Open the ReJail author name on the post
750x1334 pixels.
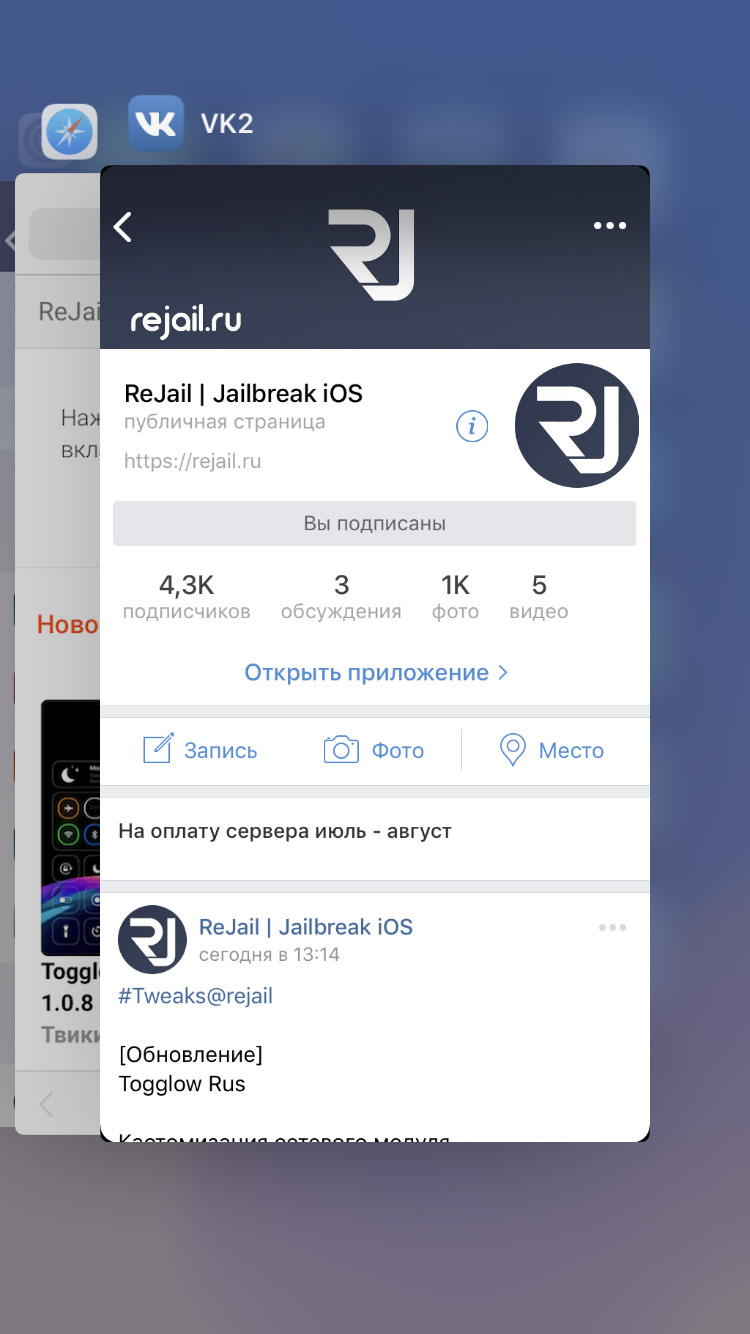(x=306, y=927)
